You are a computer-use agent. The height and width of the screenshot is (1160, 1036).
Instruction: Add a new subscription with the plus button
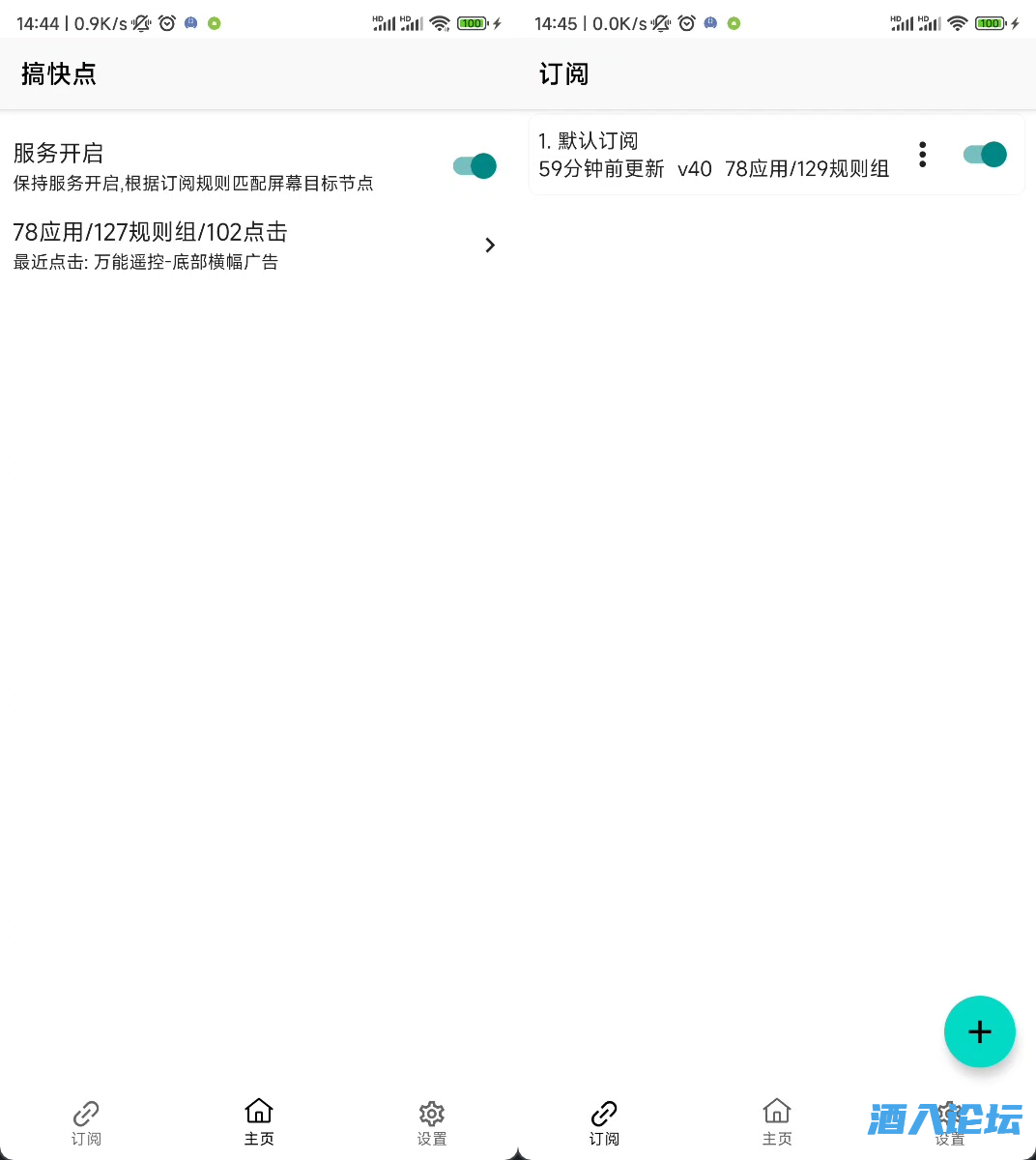point(979,1031)
